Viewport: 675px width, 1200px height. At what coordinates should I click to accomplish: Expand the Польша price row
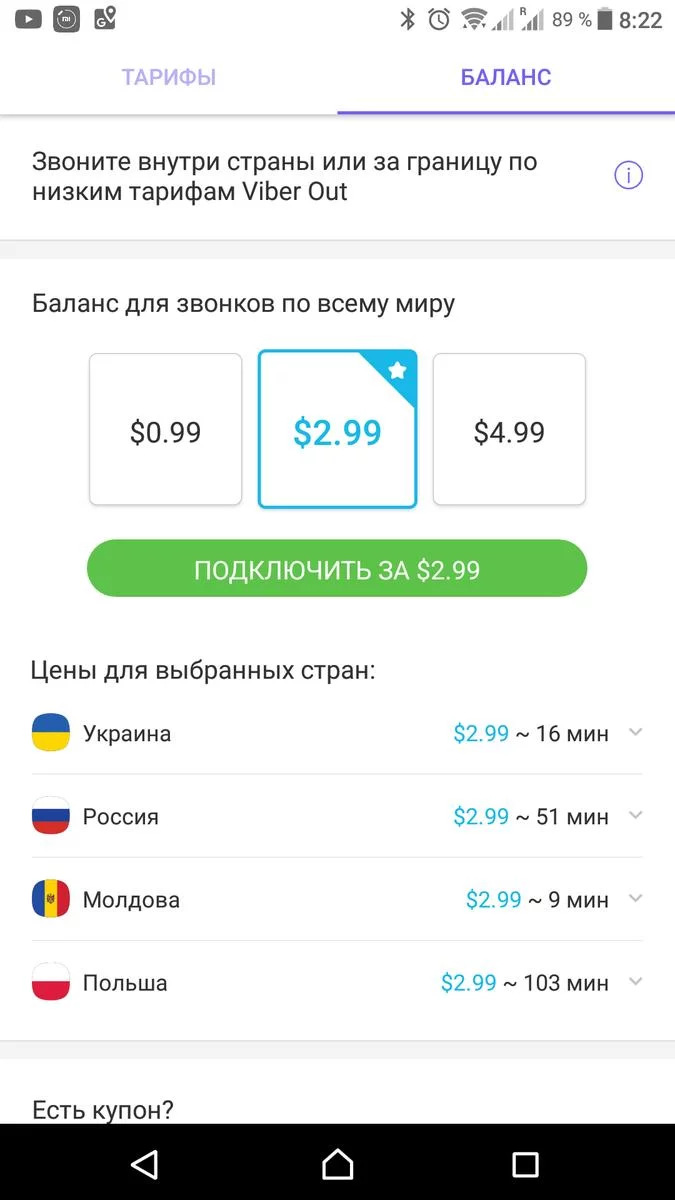tap(635, 982)
